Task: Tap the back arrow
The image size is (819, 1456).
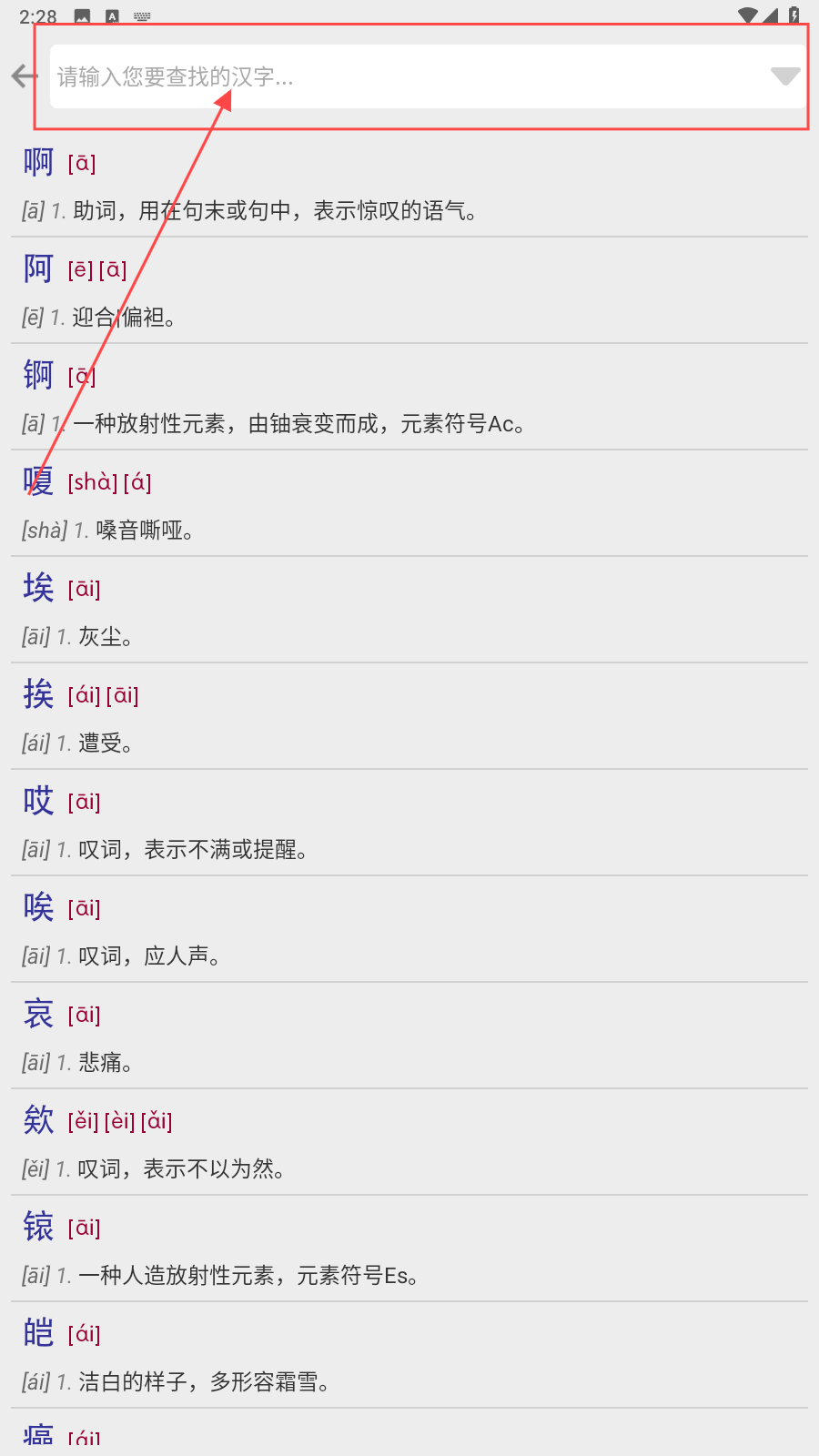Action: pos(25,76)
